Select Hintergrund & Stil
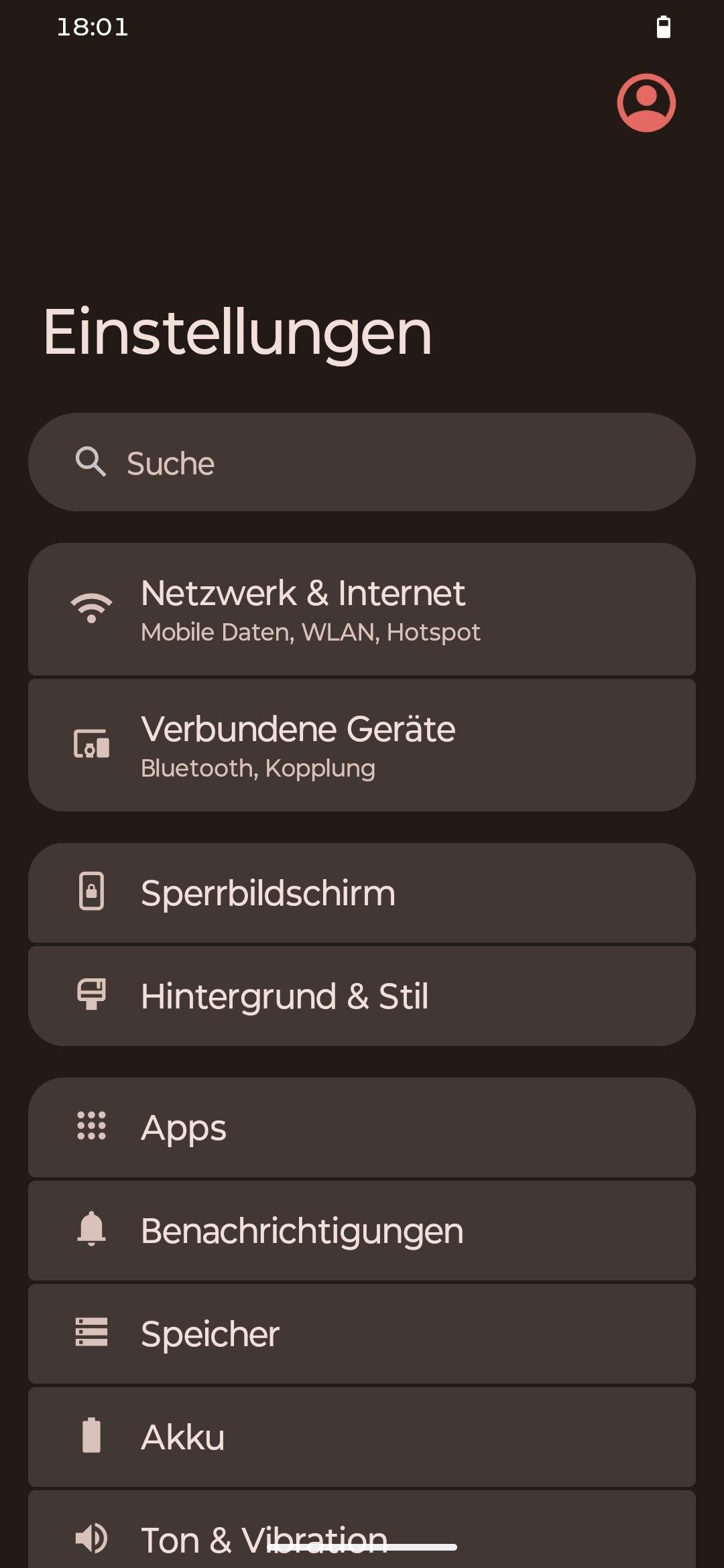This screenshot has width=724, height=1568. pyautogui.click(x=362, y=996)
